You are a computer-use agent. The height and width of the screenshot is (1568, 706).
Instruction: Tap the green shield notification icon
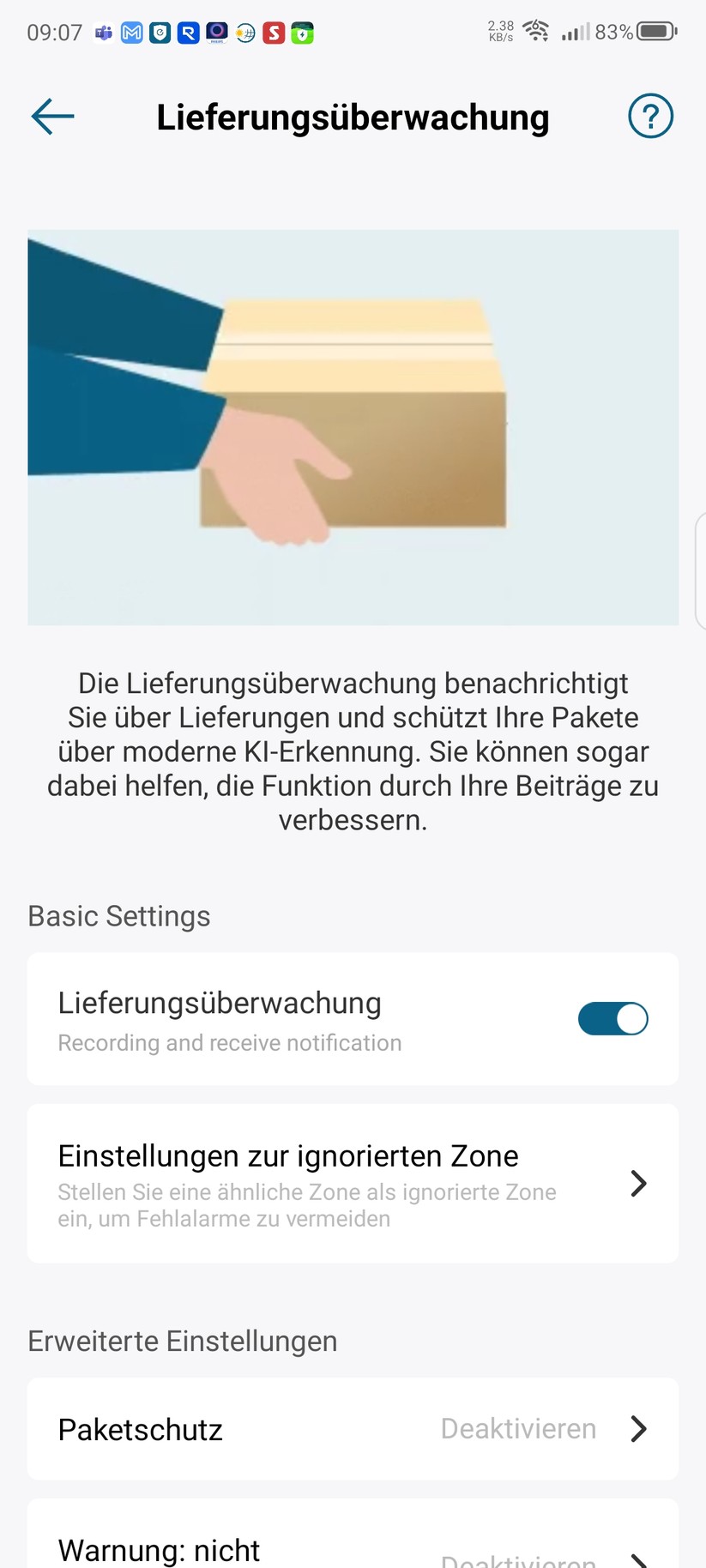(302, 33)
